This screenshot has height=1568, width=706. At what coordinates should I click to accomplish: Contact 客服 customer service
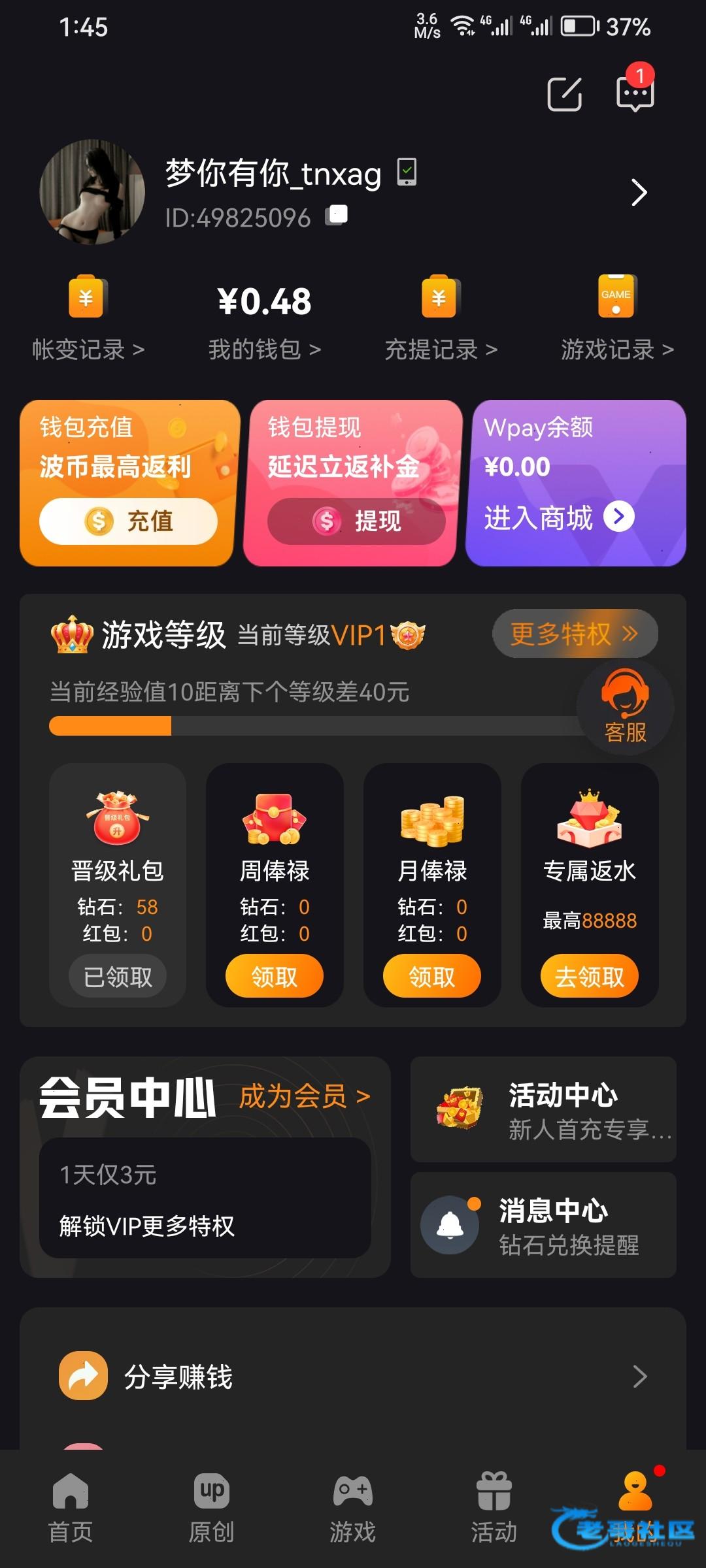[625, 708]
